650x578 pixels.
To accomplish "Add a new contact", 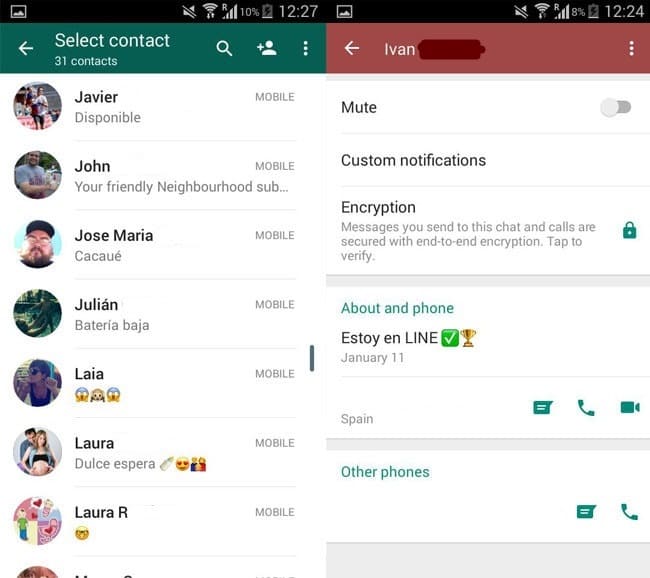I will coord(266,48).
